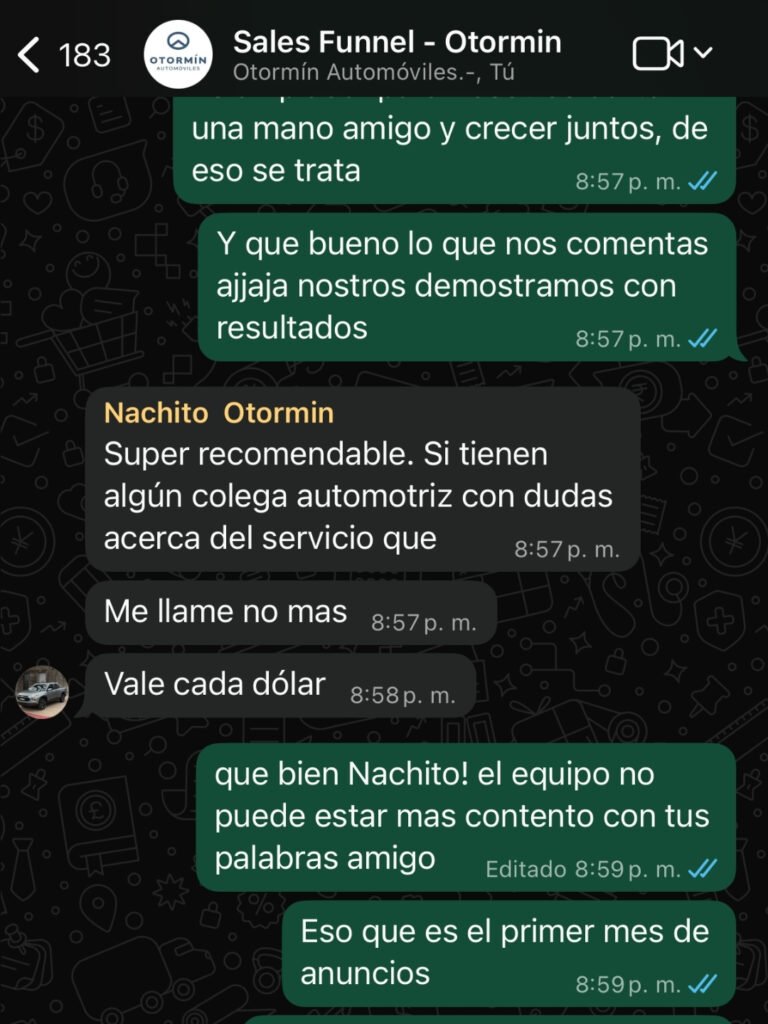Tap the sender name Nachito Otormin
768x1024 pixels.
click(219, 413)
